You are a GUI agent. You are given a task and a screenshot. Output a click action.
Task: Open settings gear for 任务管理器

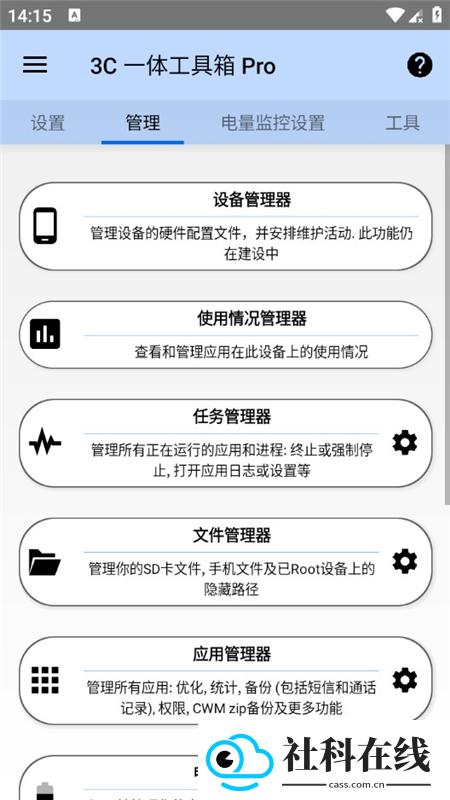point(405,443)
